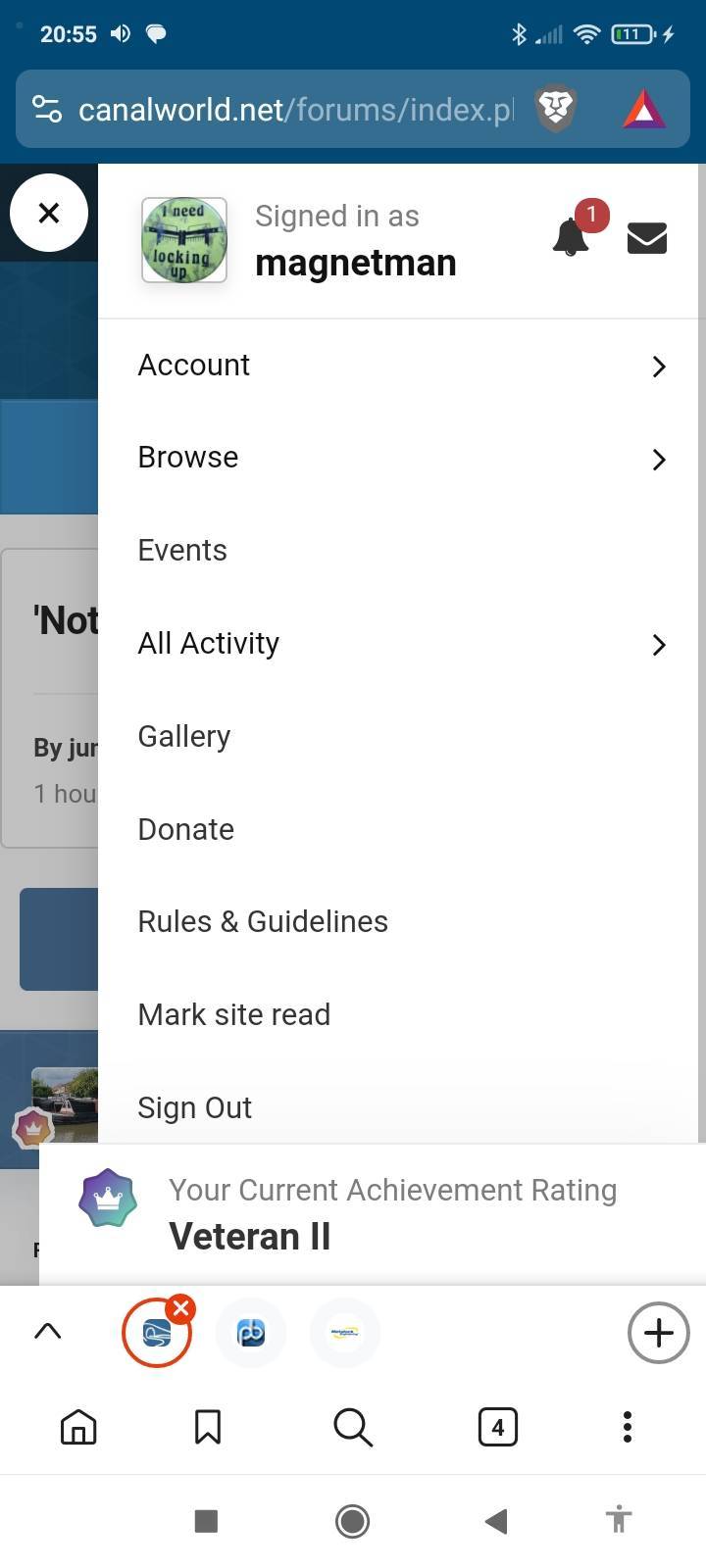This screenshot has width=706, height=1568.
Task: Open Brave Rewards triangle icon
Action: click(x=642, y=109)
